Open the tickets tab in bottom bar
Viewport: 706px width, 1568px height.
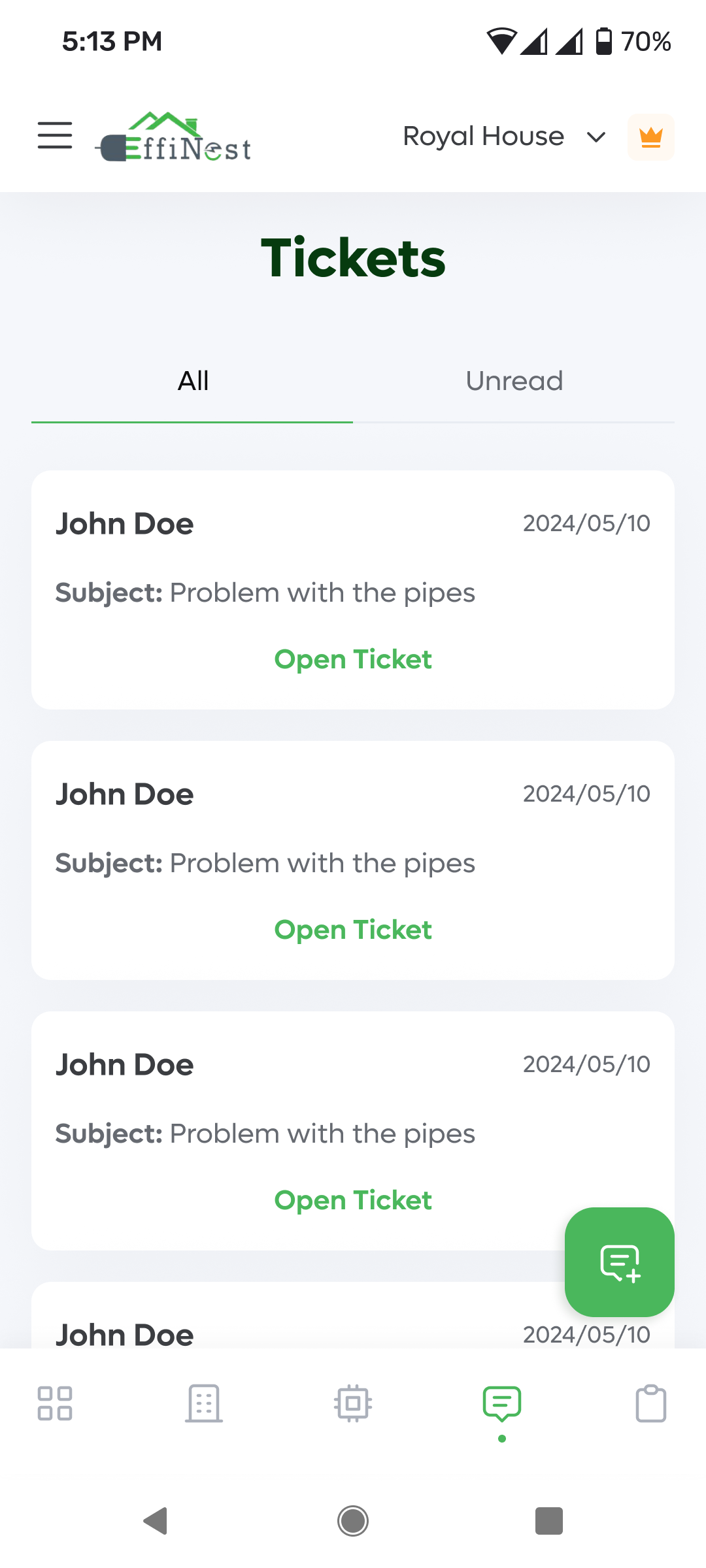click(501, 1403)
